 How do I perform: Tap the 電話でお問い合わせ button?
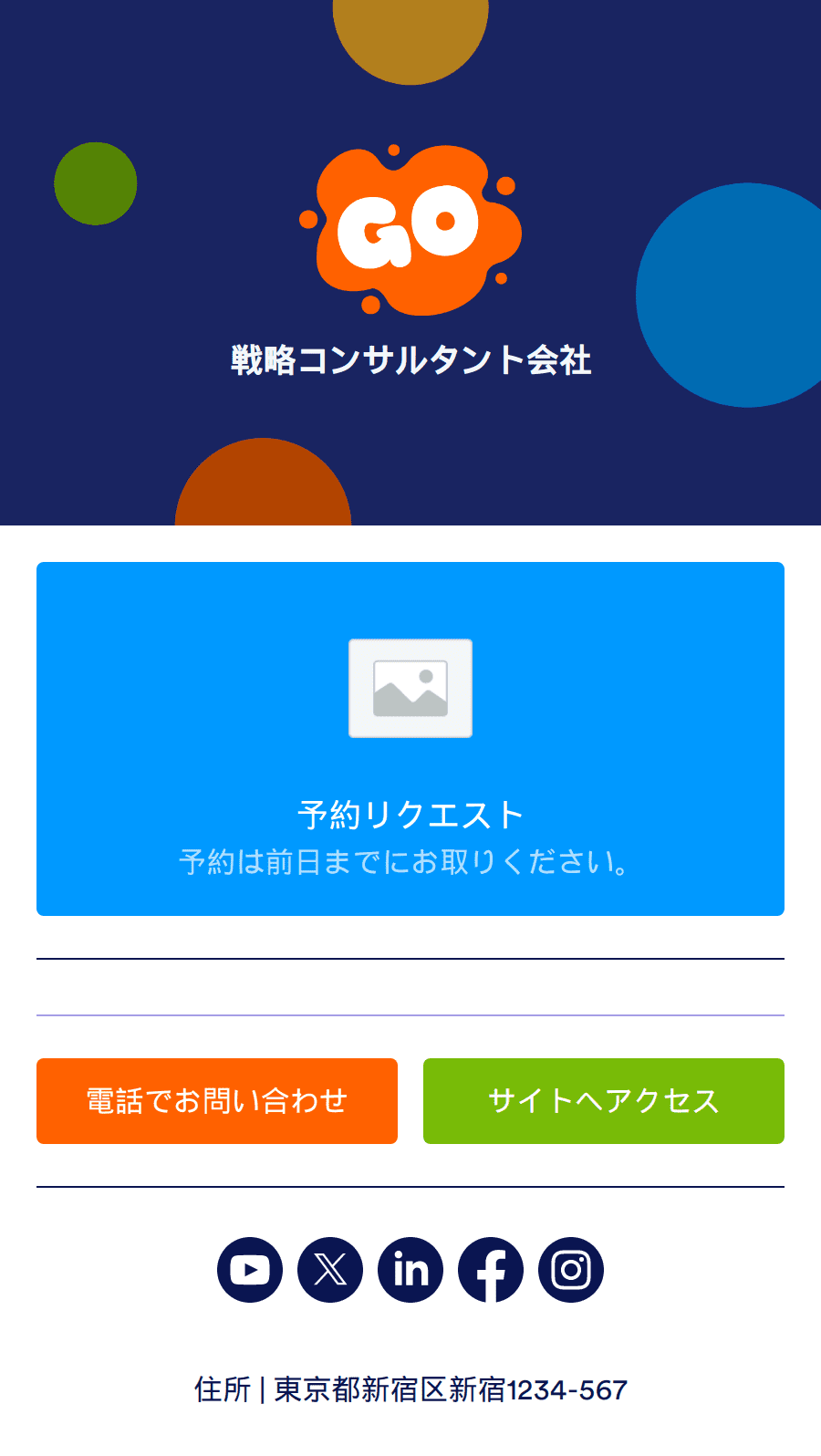[x=217, y=1101]
